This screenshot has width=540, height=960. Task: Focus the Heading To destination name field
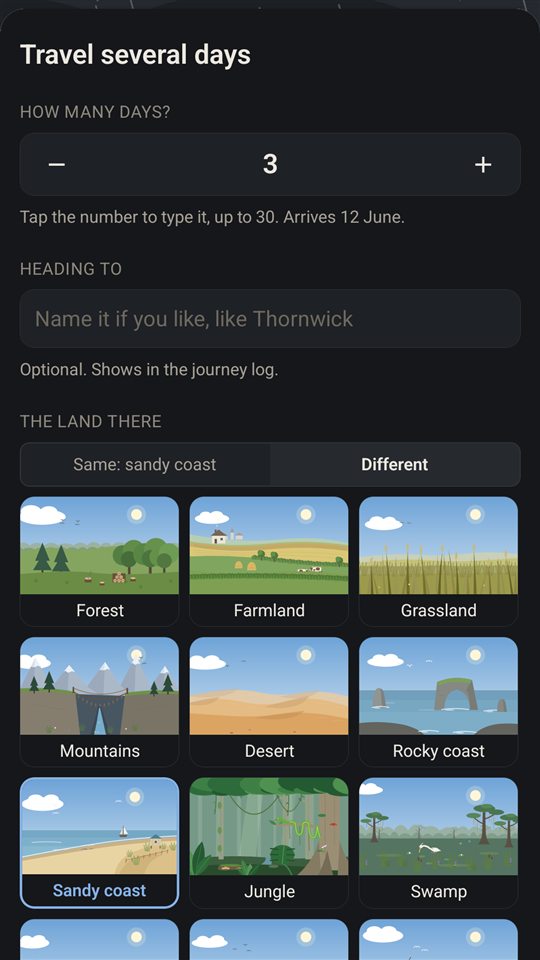pyautogui.click(x=270, y=318)
